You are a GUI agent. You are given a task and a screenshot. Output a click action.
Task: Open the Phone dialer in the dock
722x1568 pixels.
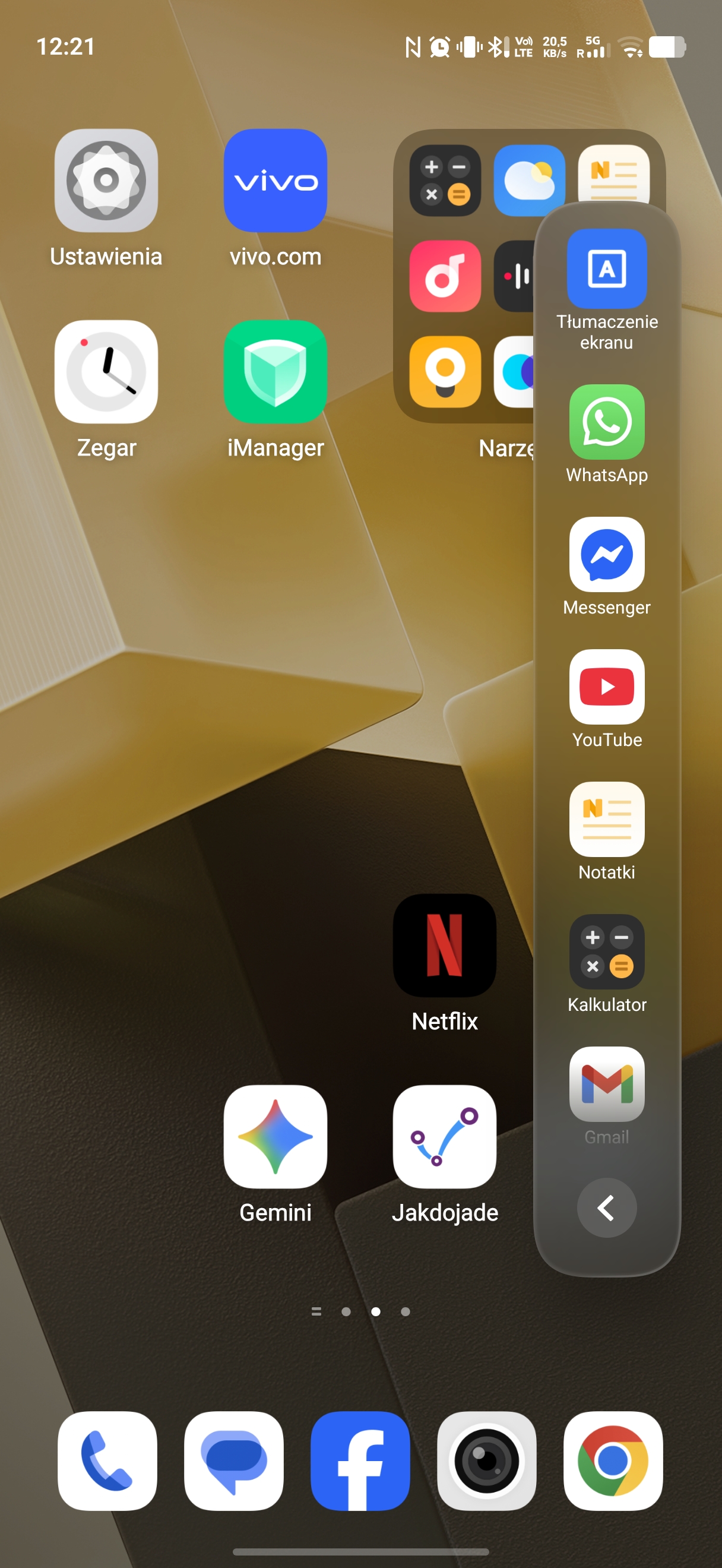click(107, 1461)
